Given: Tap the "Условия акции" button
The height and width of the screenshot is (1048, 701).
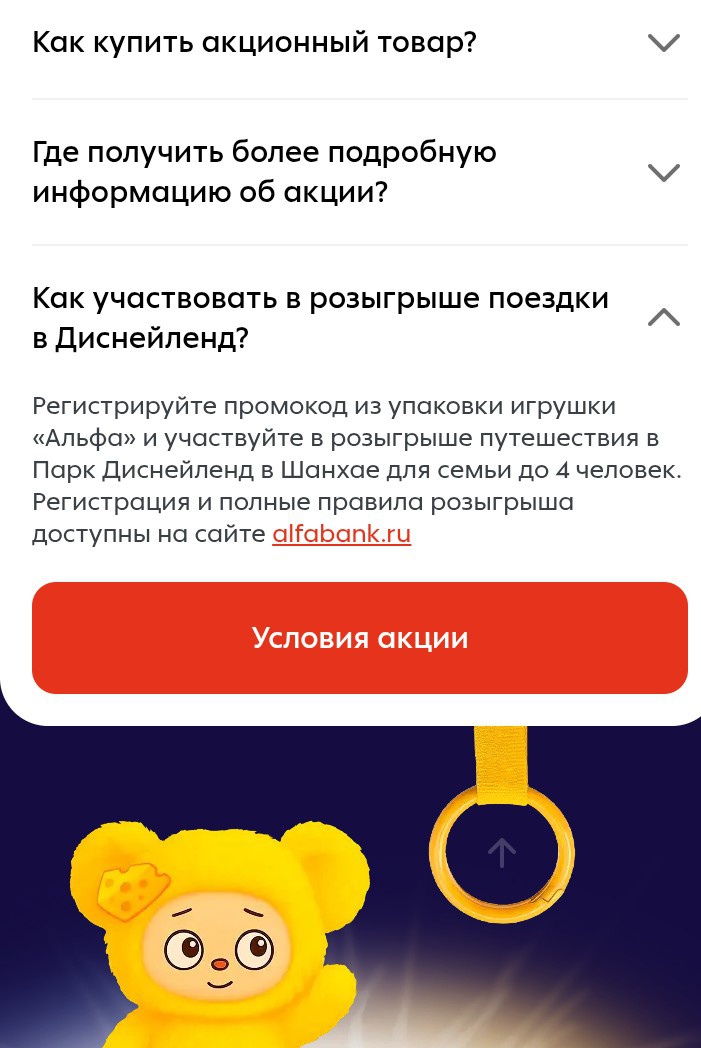Looking at the screenshot, I should (x=360, y=638).
